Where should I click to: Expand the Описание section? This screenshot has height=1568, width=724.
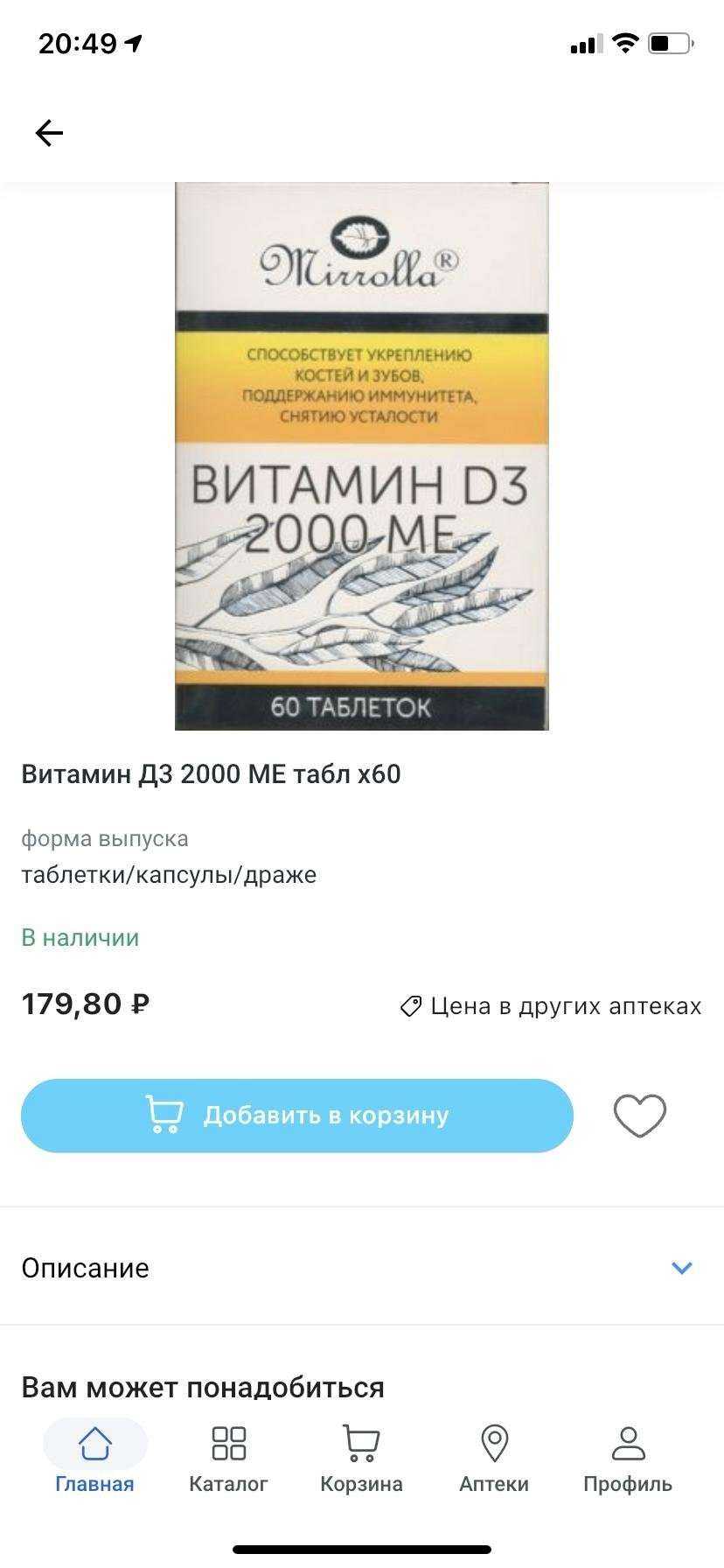[x=85, y=1267]
